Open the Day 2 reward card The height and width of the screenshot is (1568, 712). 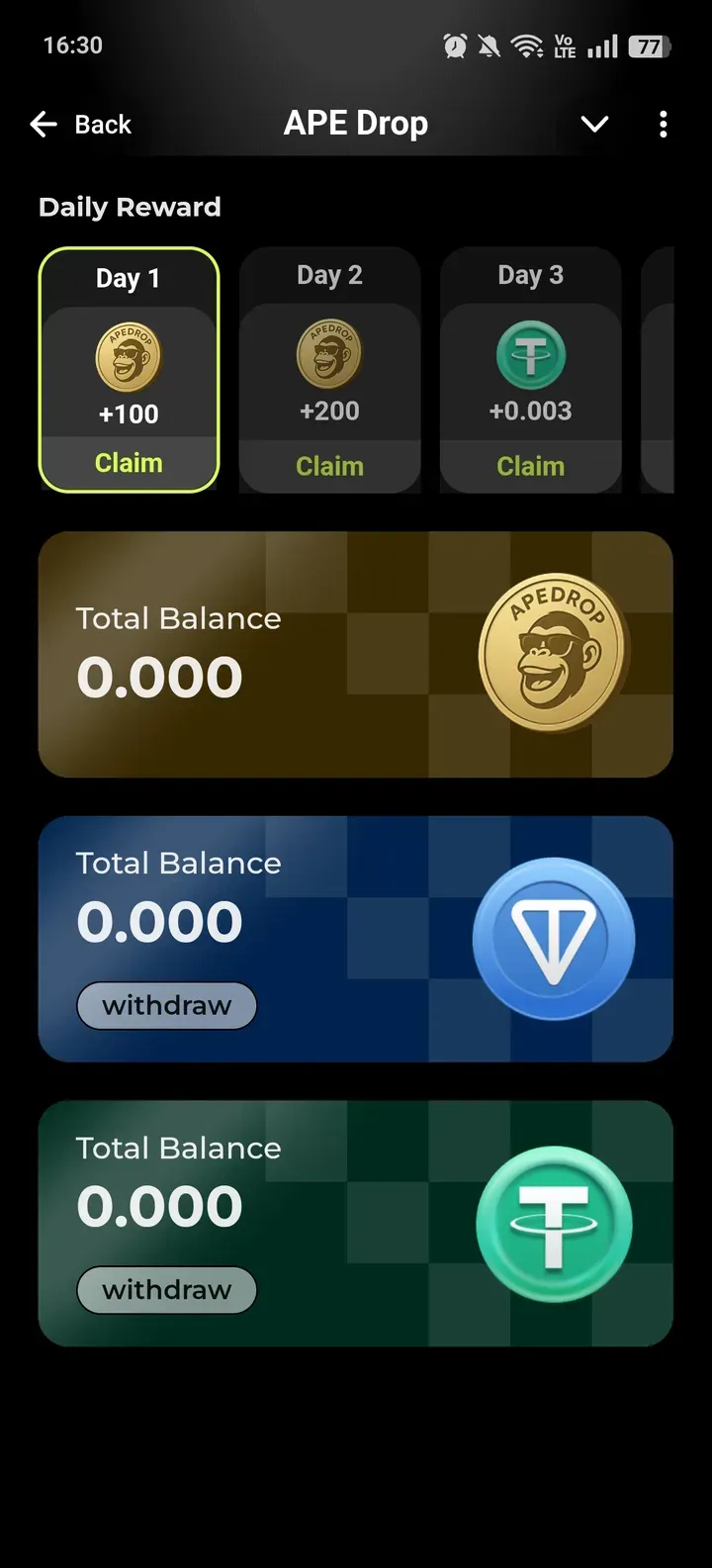click(329, 371)
